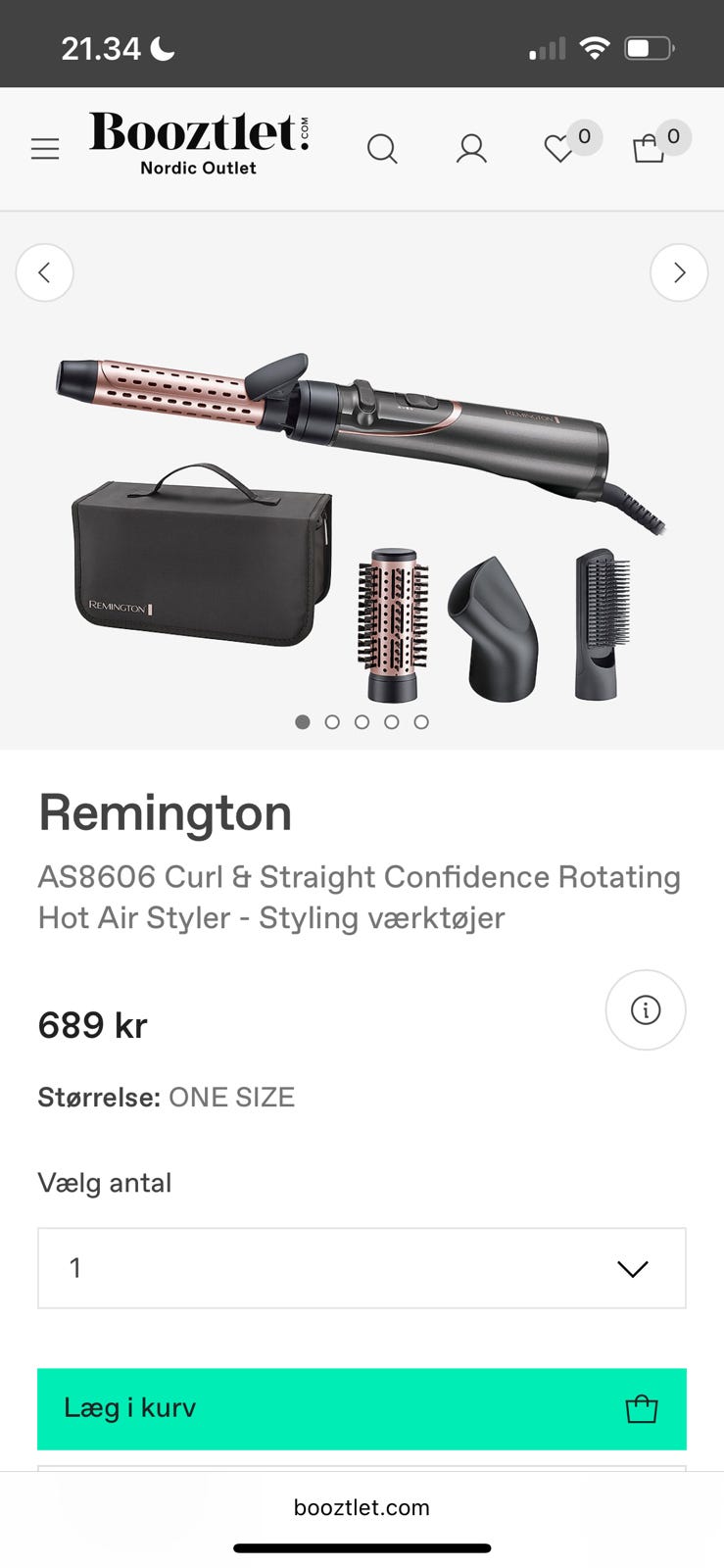Open the product info icon

[646, 1009]
